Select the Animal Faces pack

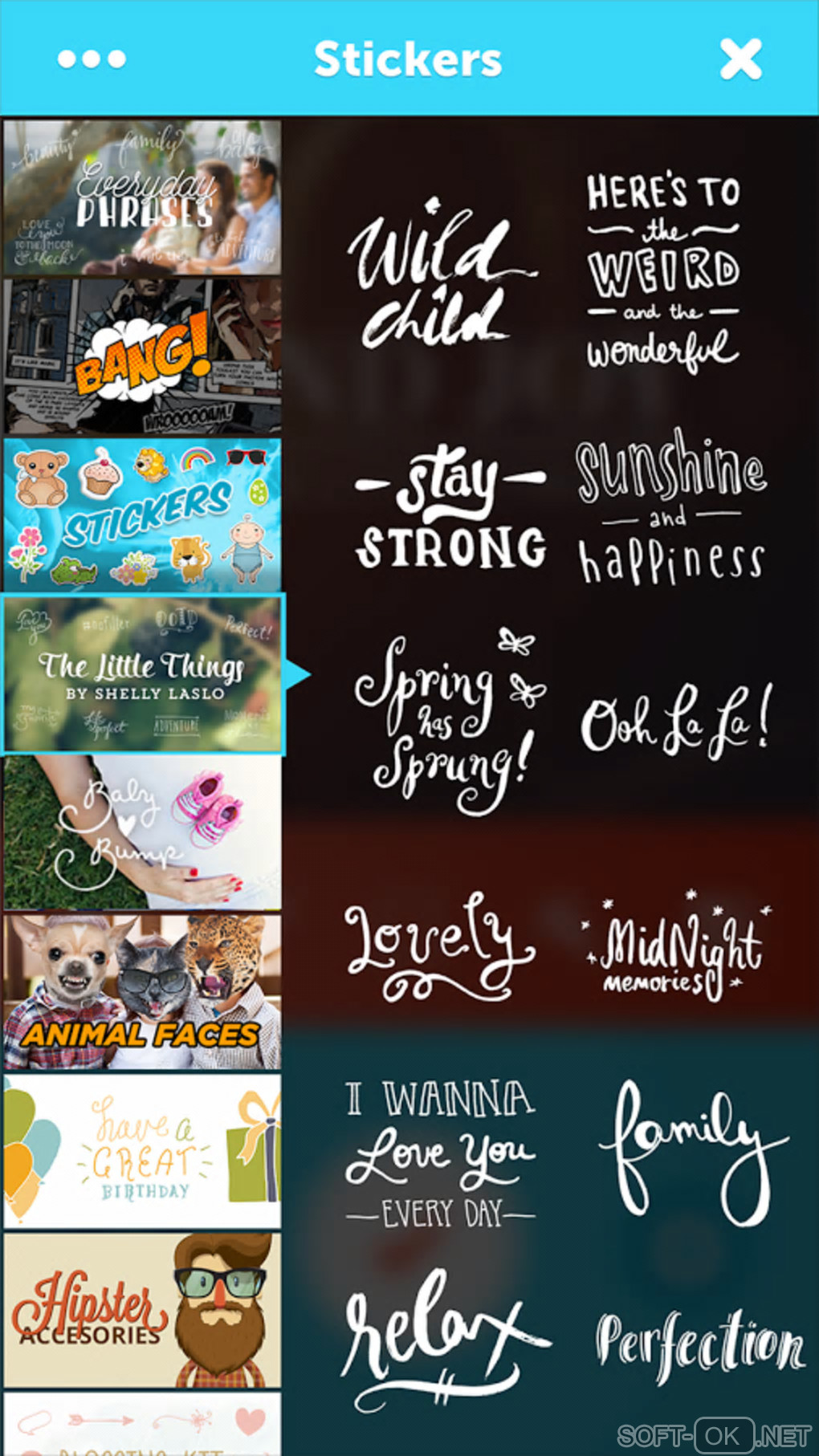(x=142, y=991)
